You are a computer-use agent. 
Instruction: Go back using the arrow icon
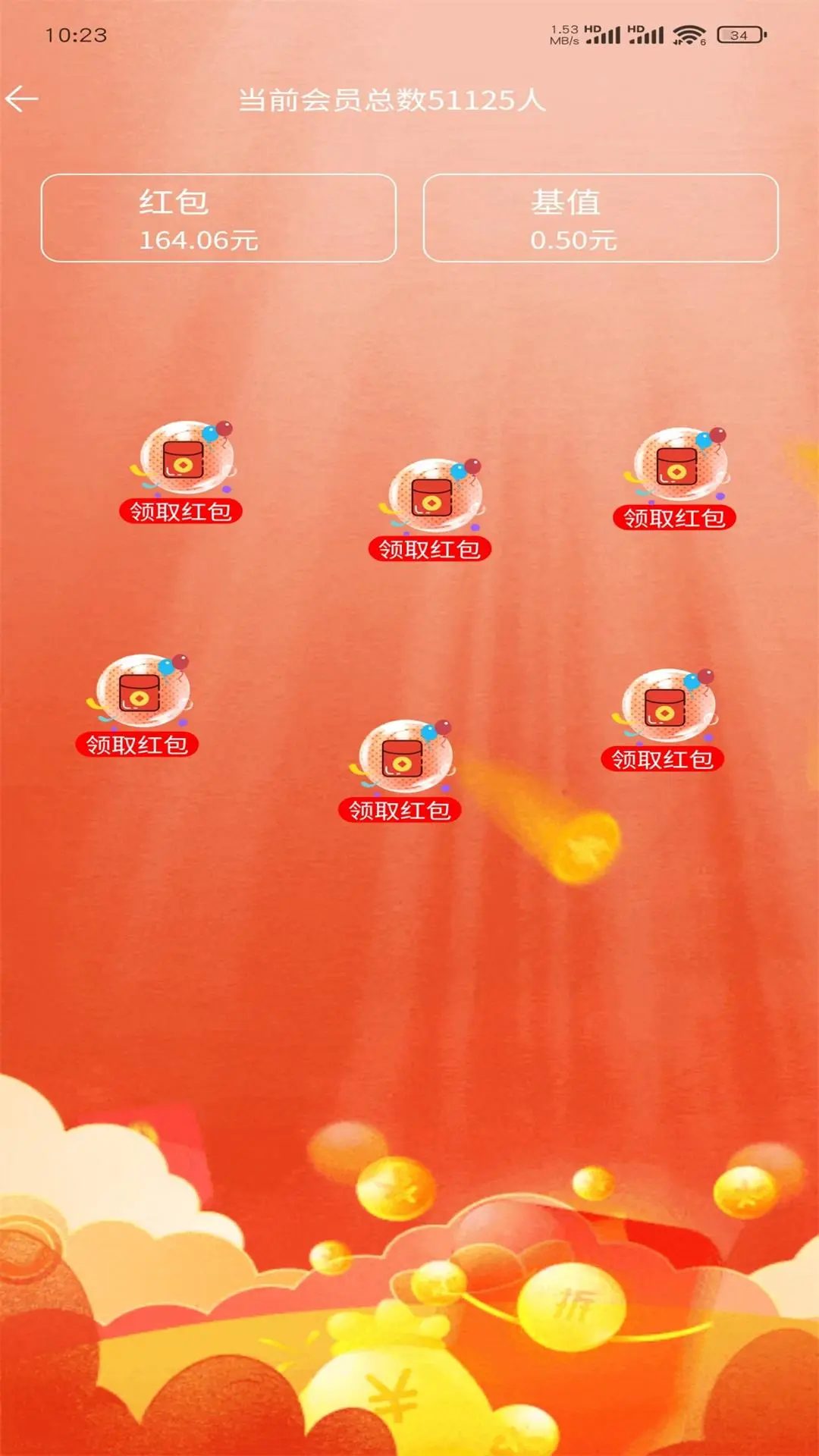click(22, 99)
